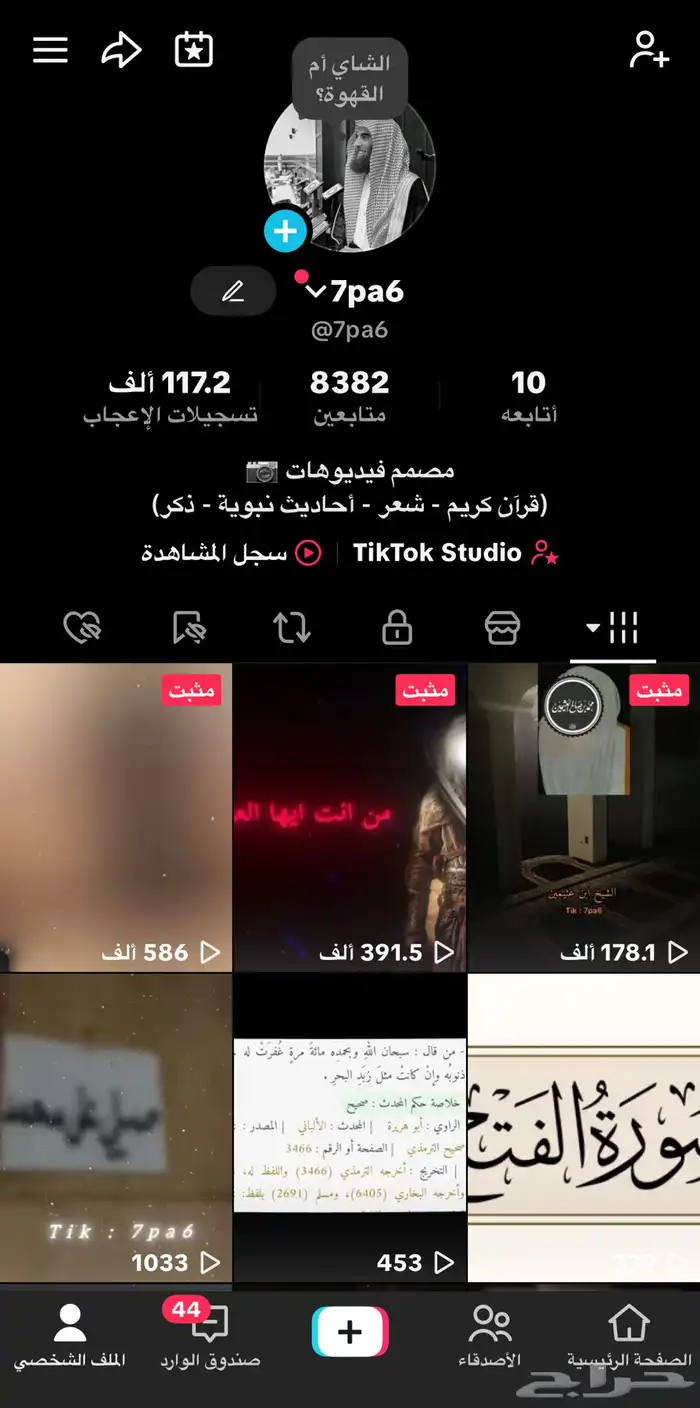Open pinned video with 391.5 ألف views
700x1408 pixels.
[x=349, y=818]
